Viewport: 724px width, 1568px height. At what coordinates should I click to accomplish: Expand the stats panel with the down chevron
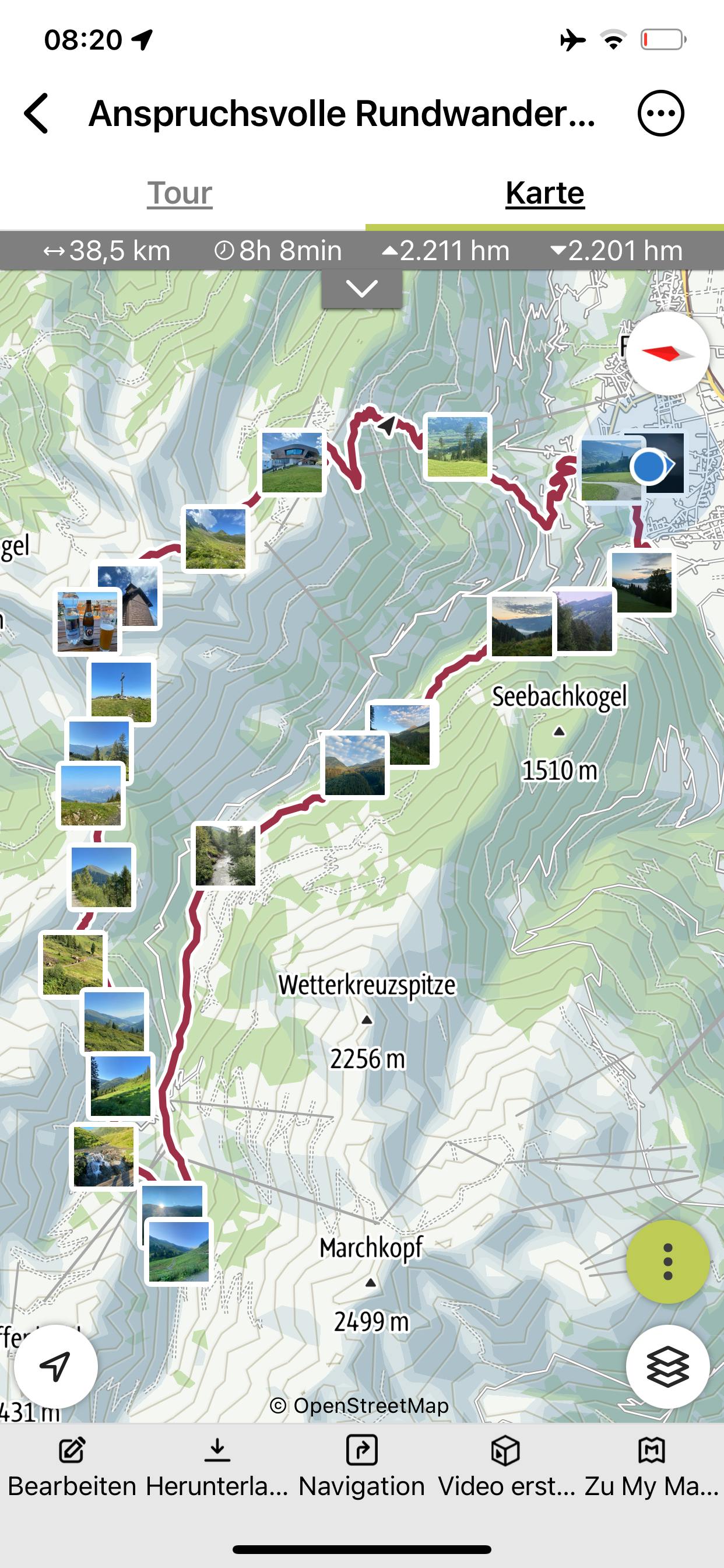pyautogui.click(x=362, y=289)
